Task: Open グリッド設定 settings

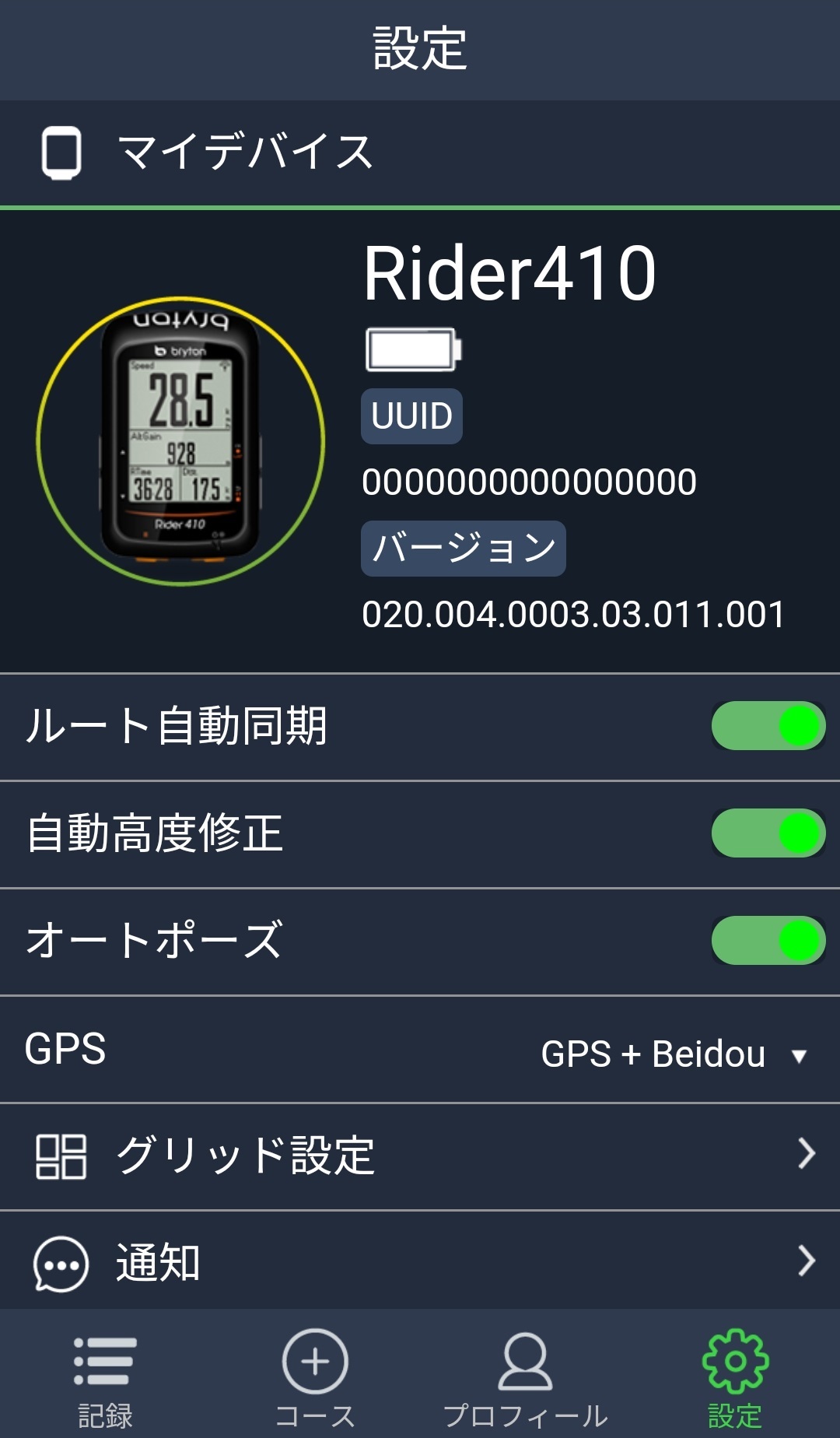Action: tap(420, 1156)
